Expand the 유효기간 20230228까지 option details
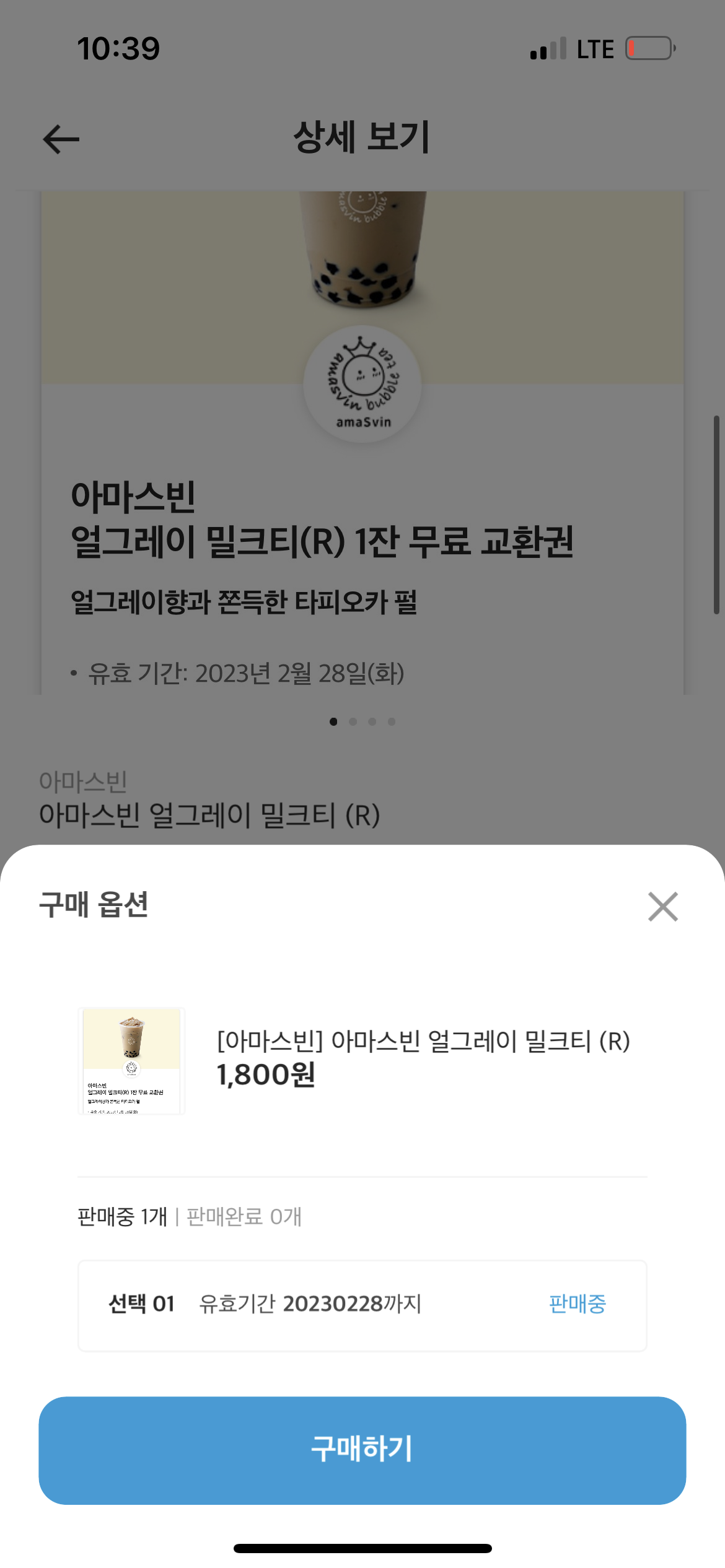The height and width of the screenshot is (1568, 725). (310, 1303)
